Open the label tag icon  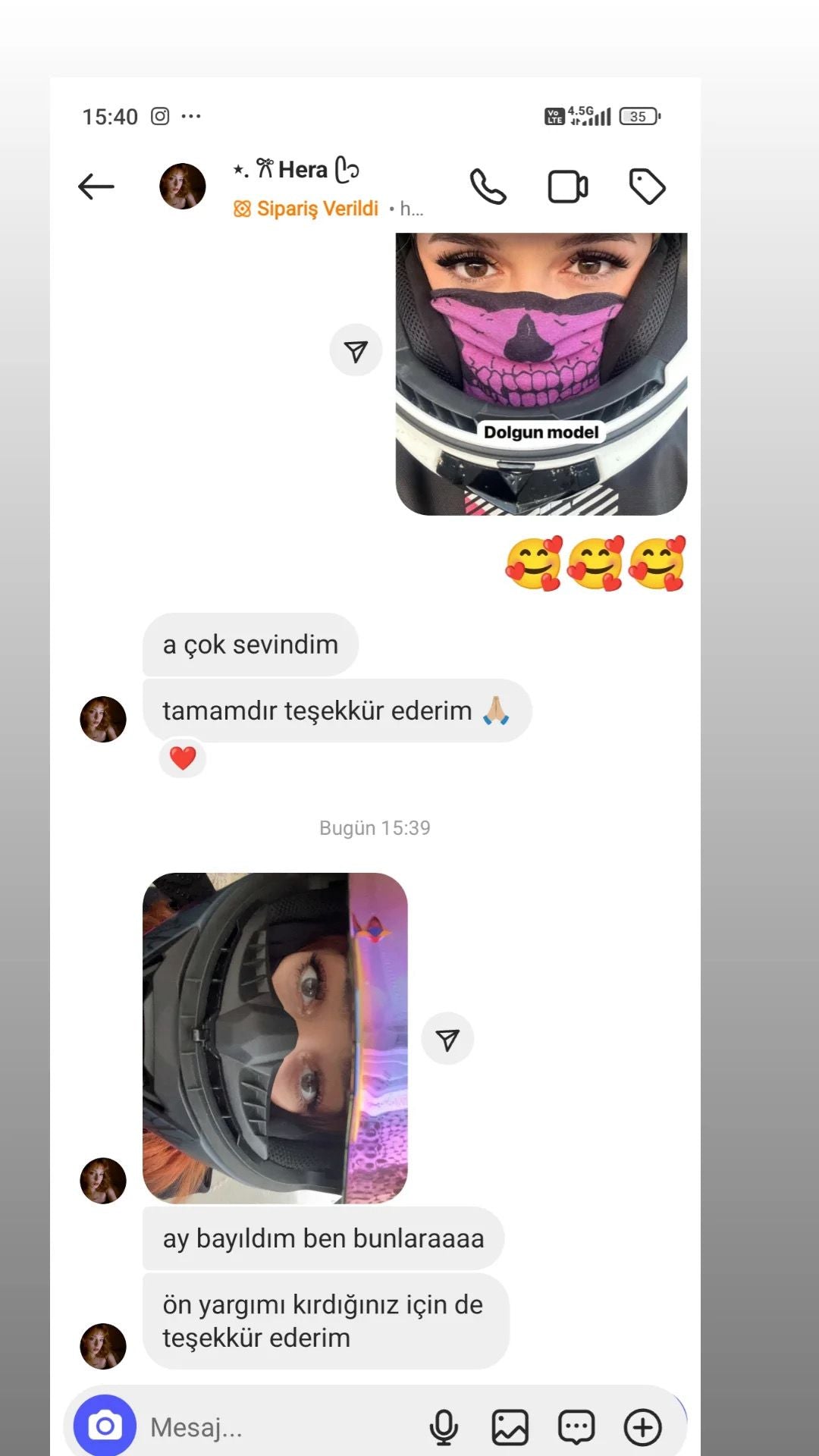[x=647, y=187]
